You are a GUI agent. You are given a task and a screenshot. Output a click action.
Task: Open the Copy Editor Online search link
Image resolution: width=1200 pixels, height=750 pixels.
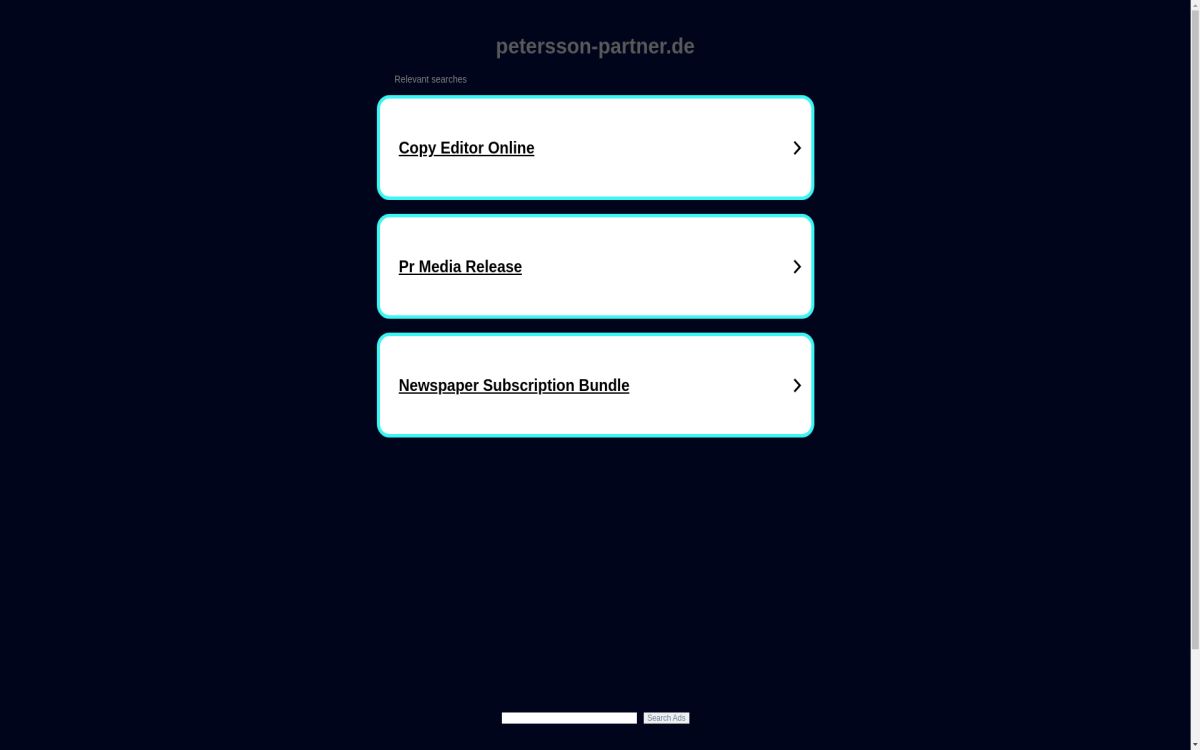(x=466, y=148)
